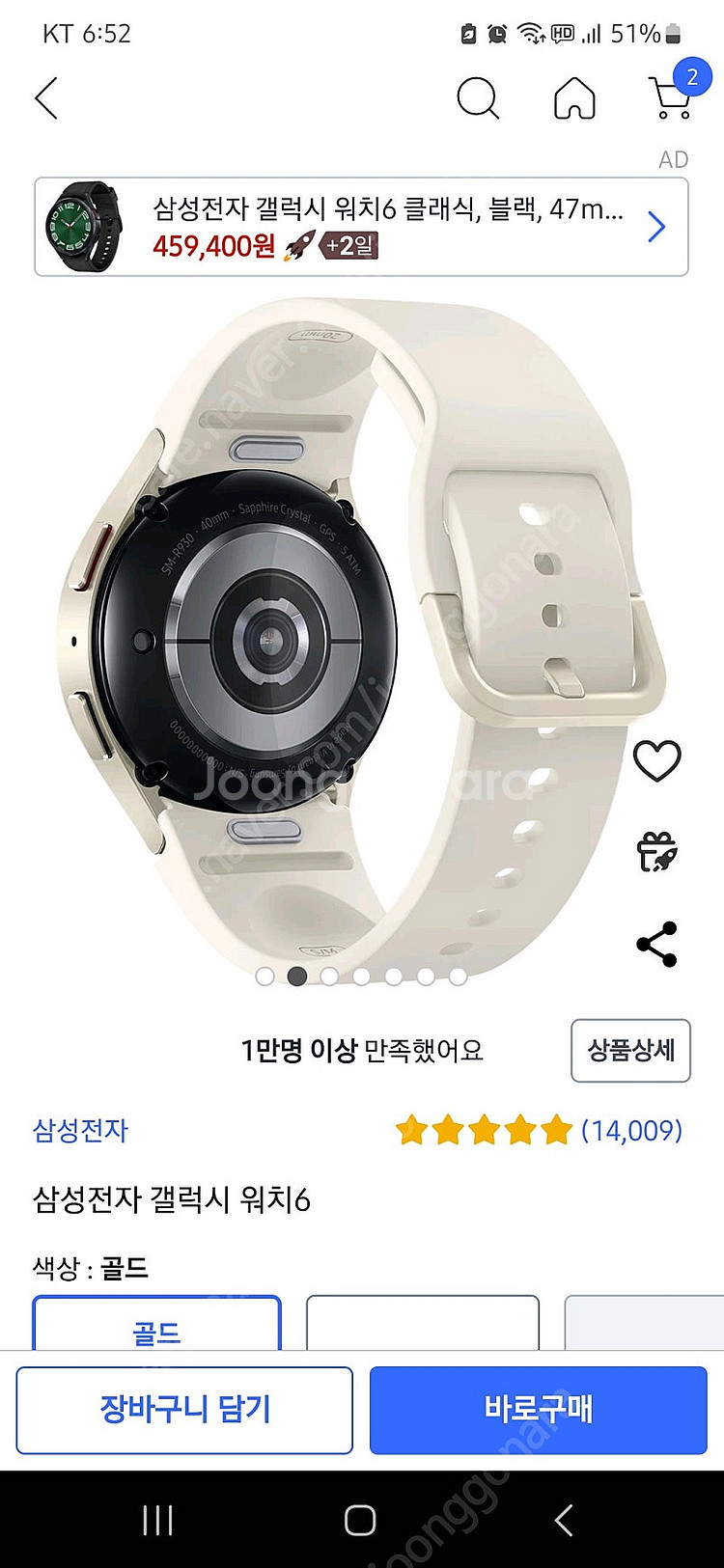Go back using the top-left arrow

point(45,98)
